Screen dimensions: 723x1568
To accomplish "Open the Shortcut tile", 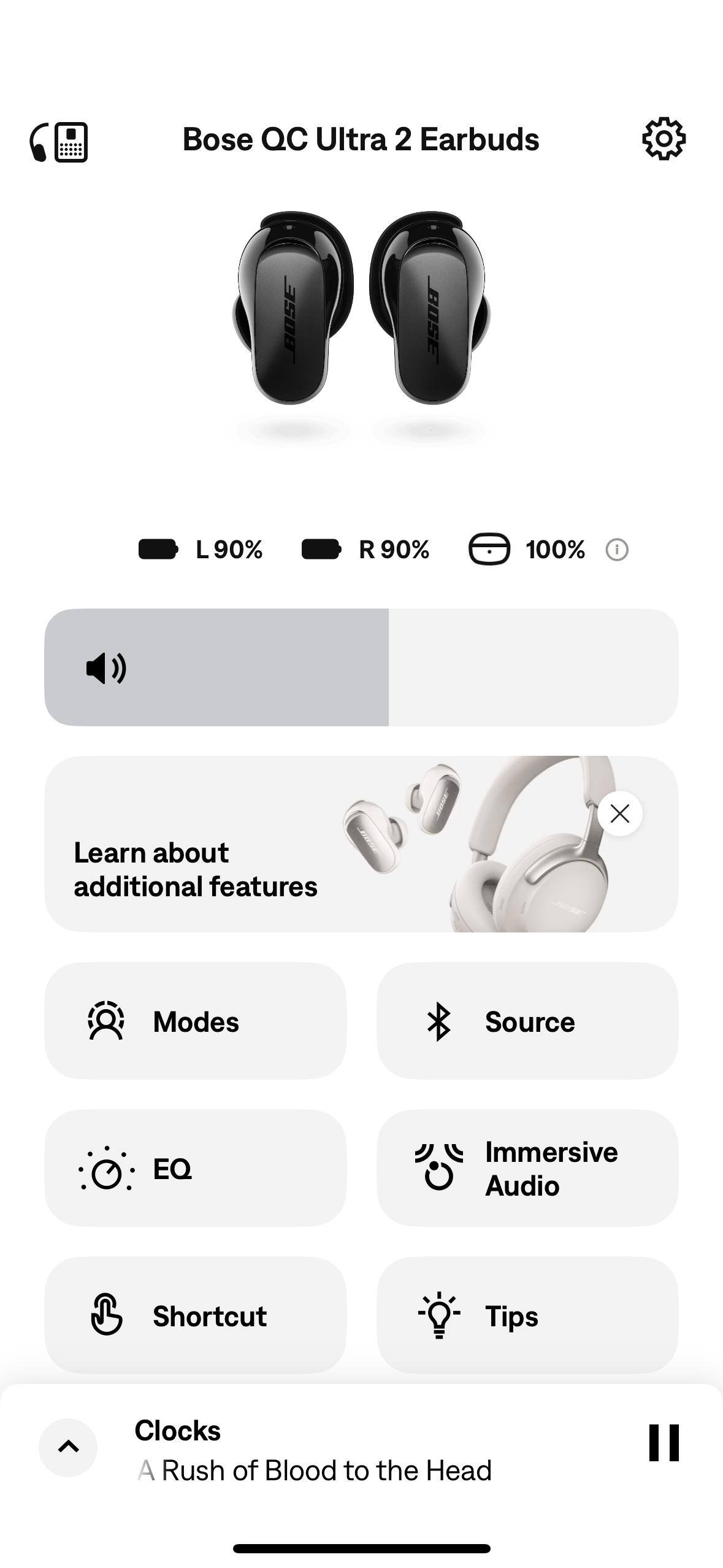I will point(195,1315).
